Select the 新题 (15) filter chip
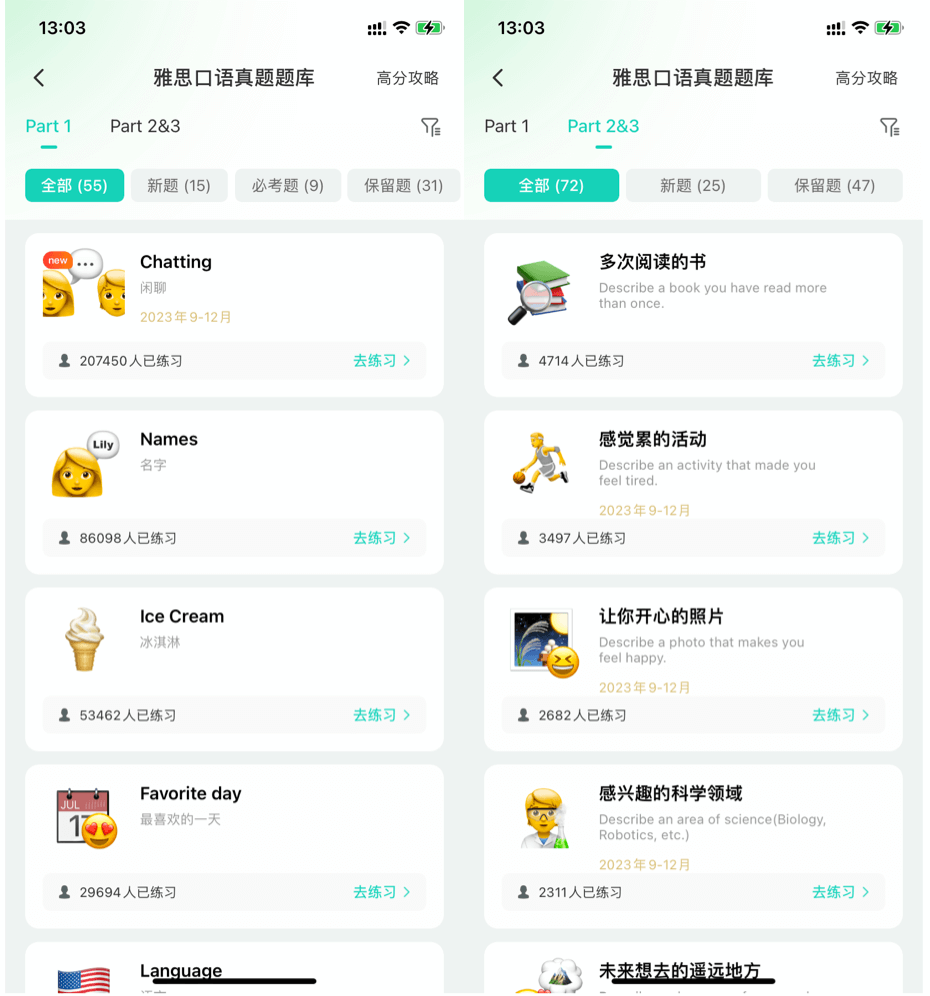 pos(179,186)
